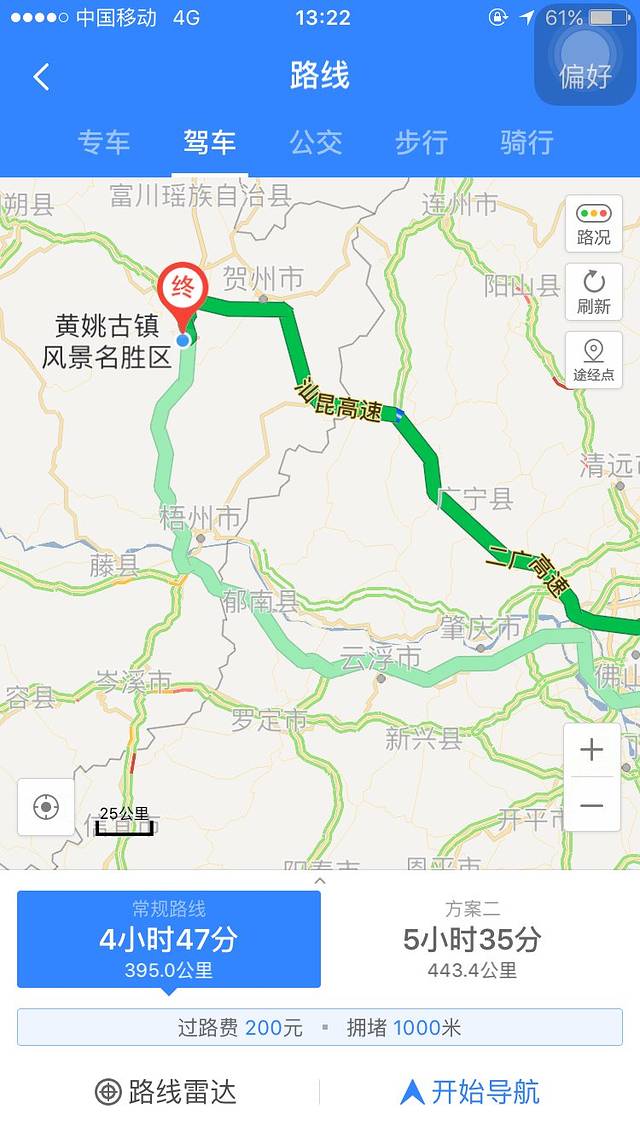Switch to the 专车 tab
Image resolution: width=640 pixels, height=1138 pixels.
[104, 142]
